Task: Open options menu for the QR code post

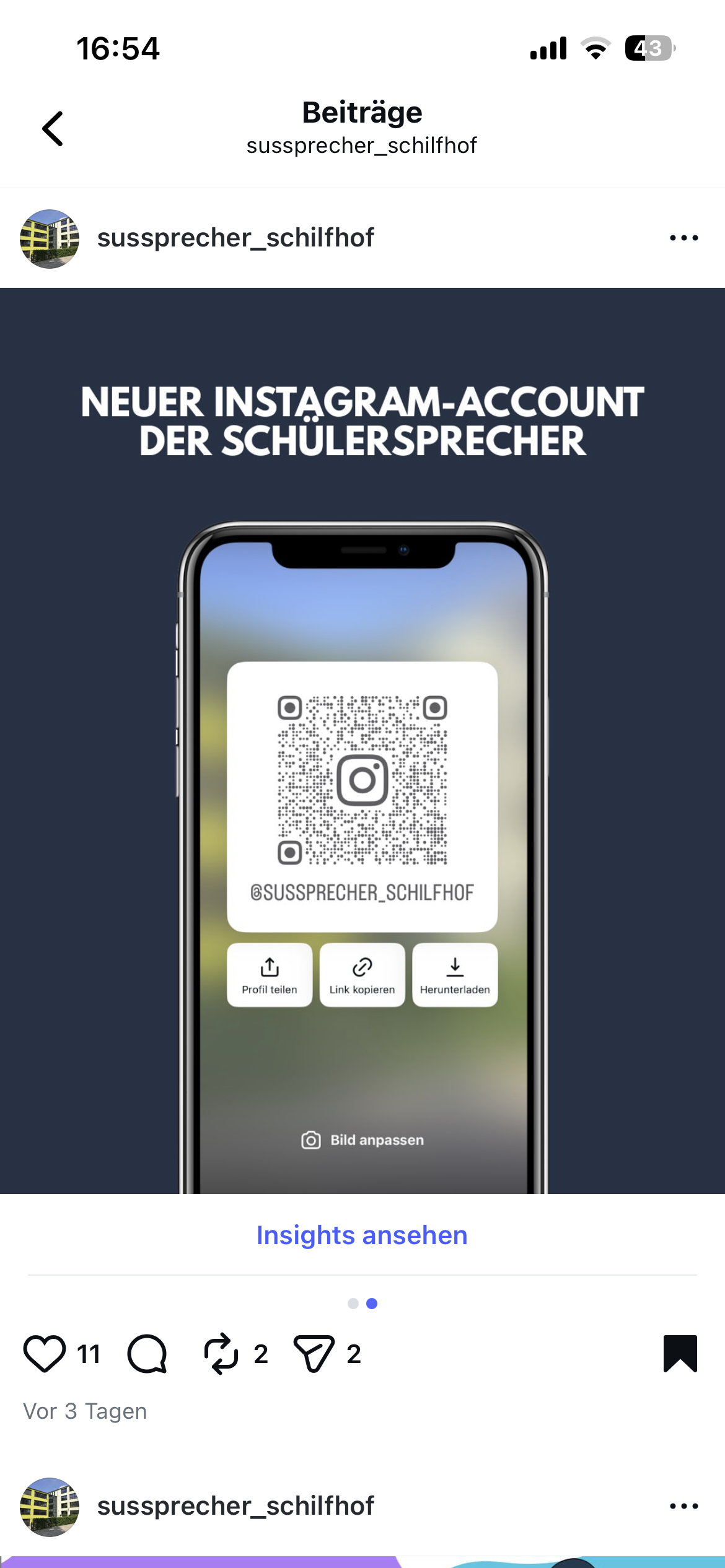Action: [x=683, y=238]
